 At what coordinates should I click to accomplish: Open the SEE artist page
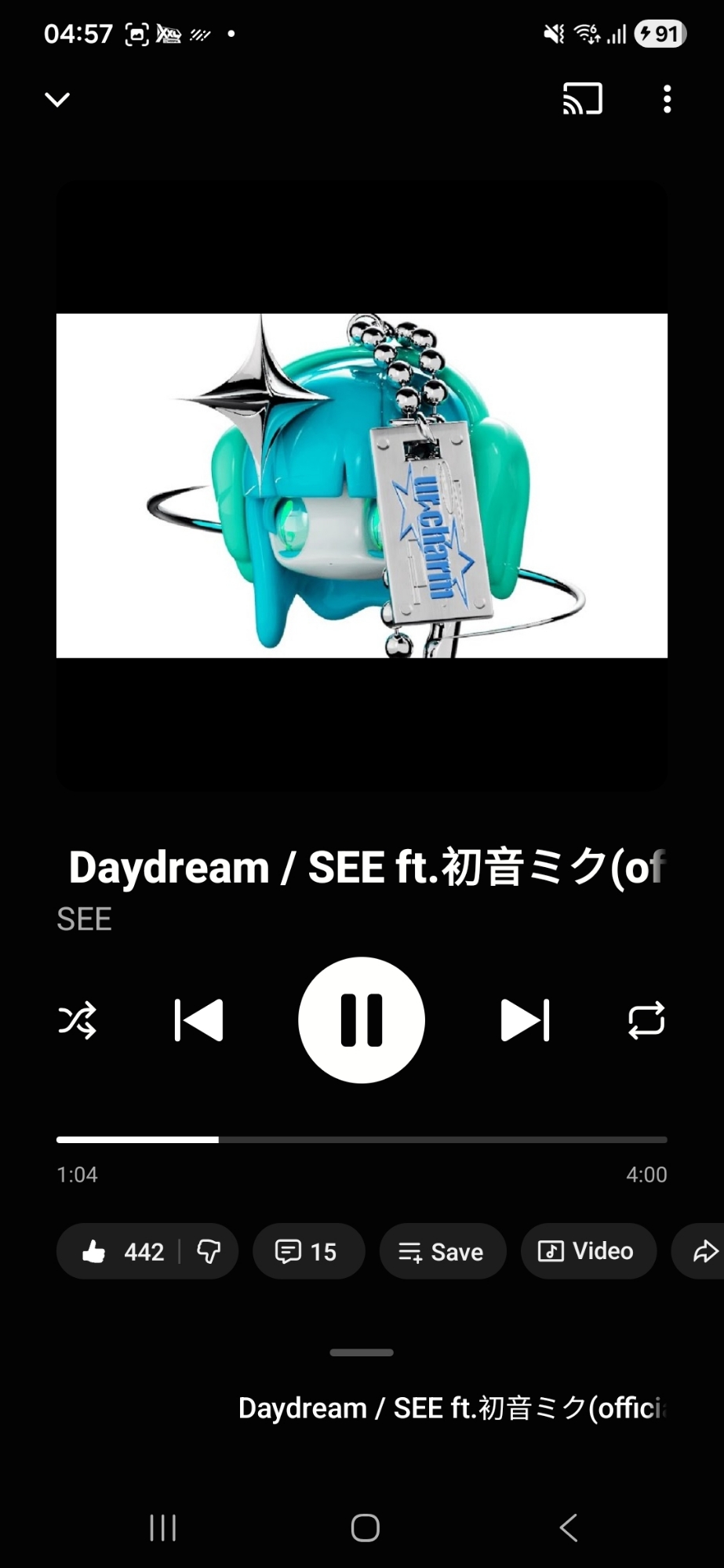click(x=85, y=920)
